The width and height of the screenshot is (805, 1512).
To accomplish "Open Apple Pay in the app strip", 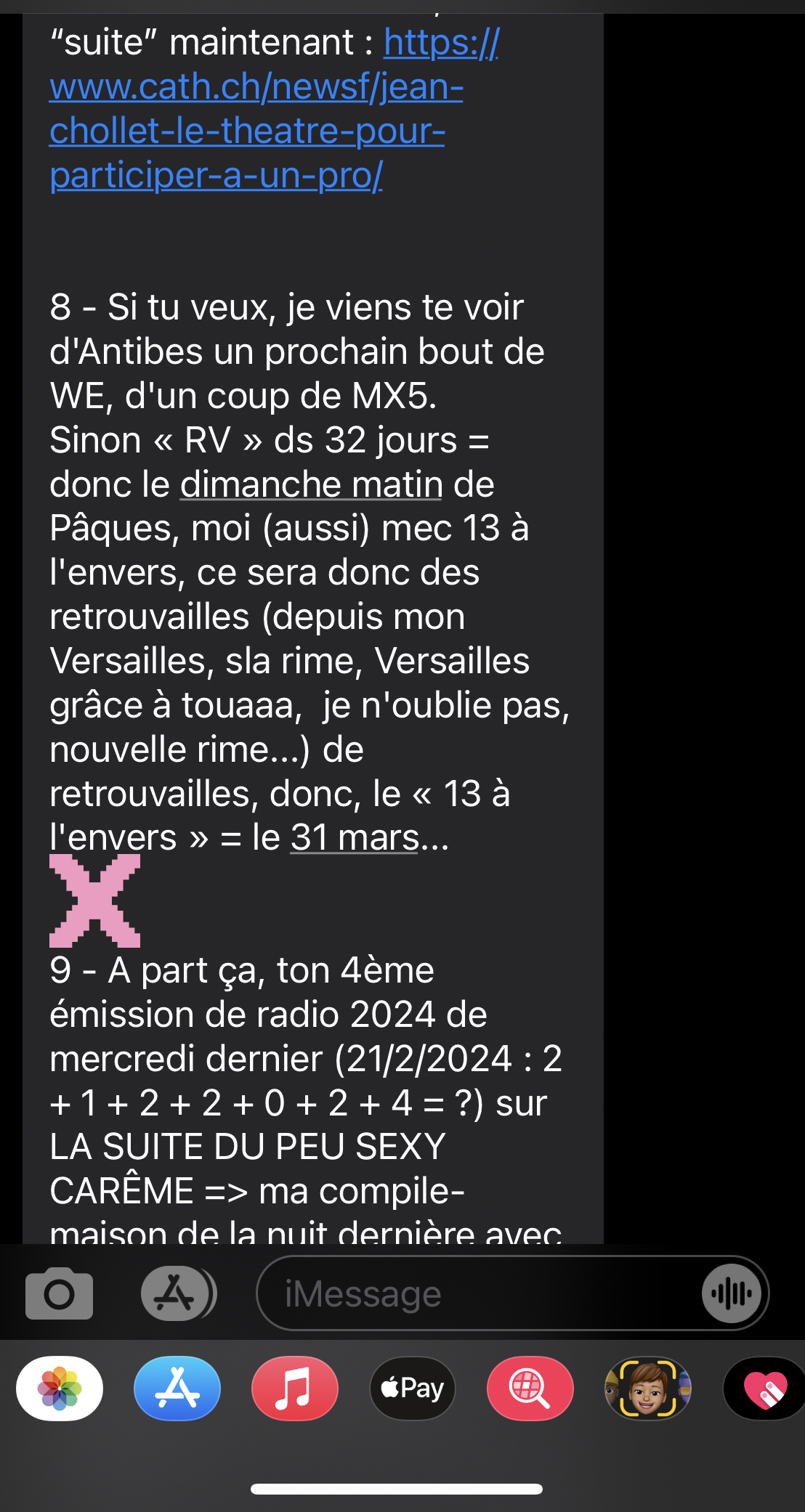I will point(413,1388).
